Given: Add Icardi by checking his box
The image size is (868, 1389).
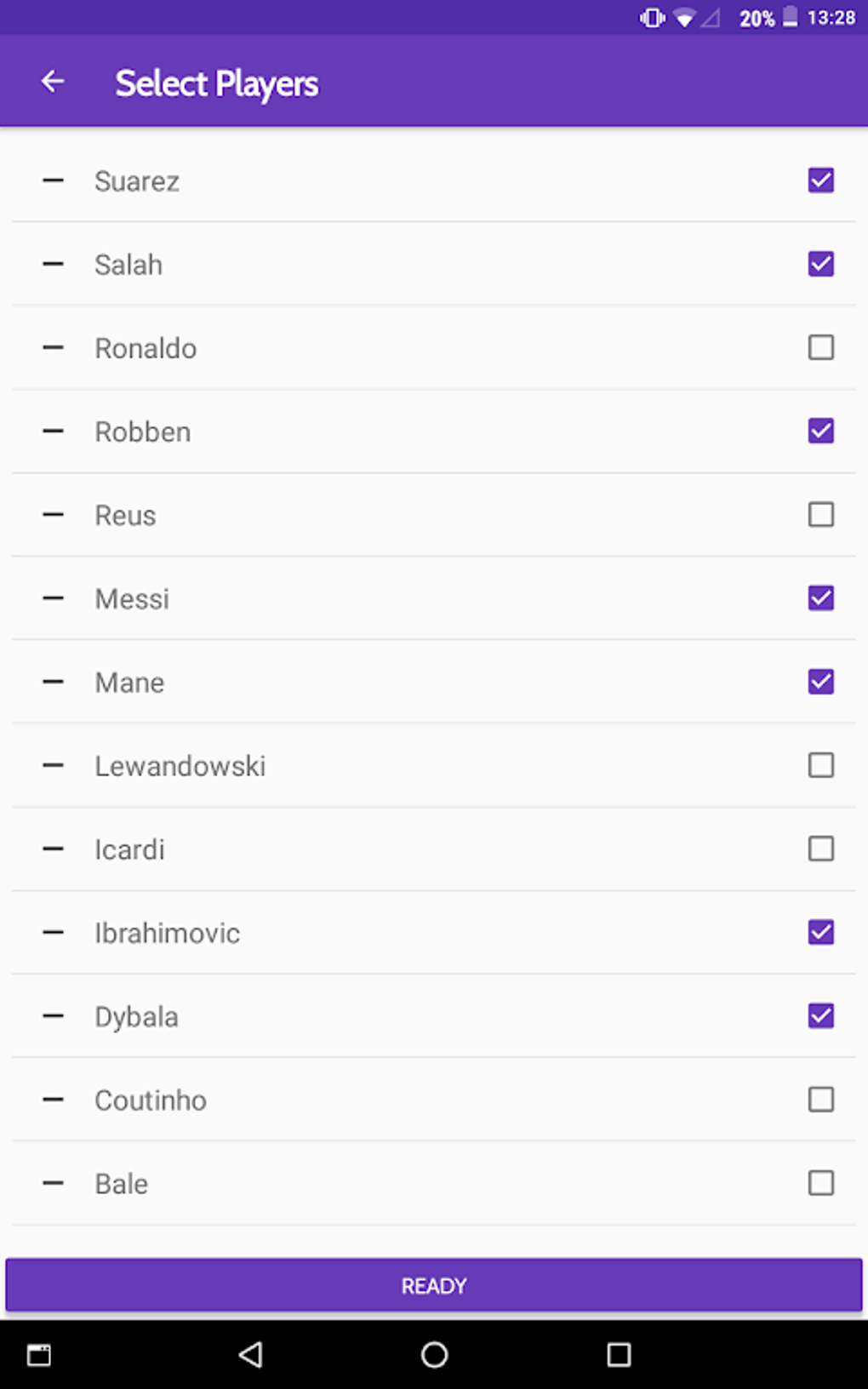Looking at the screenshot, I should pos(820,848).
